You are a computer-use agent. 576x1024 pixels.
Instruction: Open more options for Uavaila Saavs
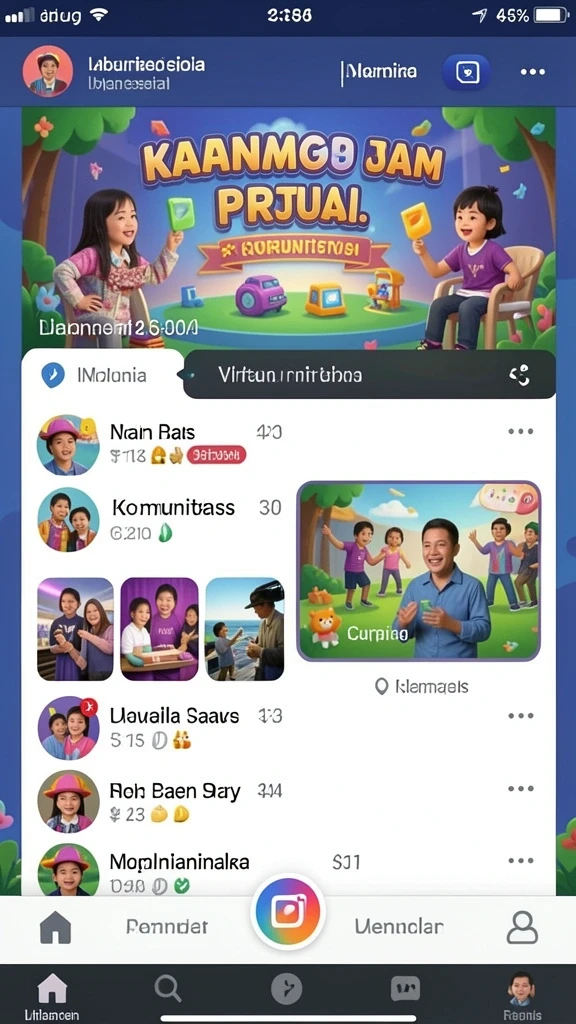pyautogui.click(x=520, y=716)
